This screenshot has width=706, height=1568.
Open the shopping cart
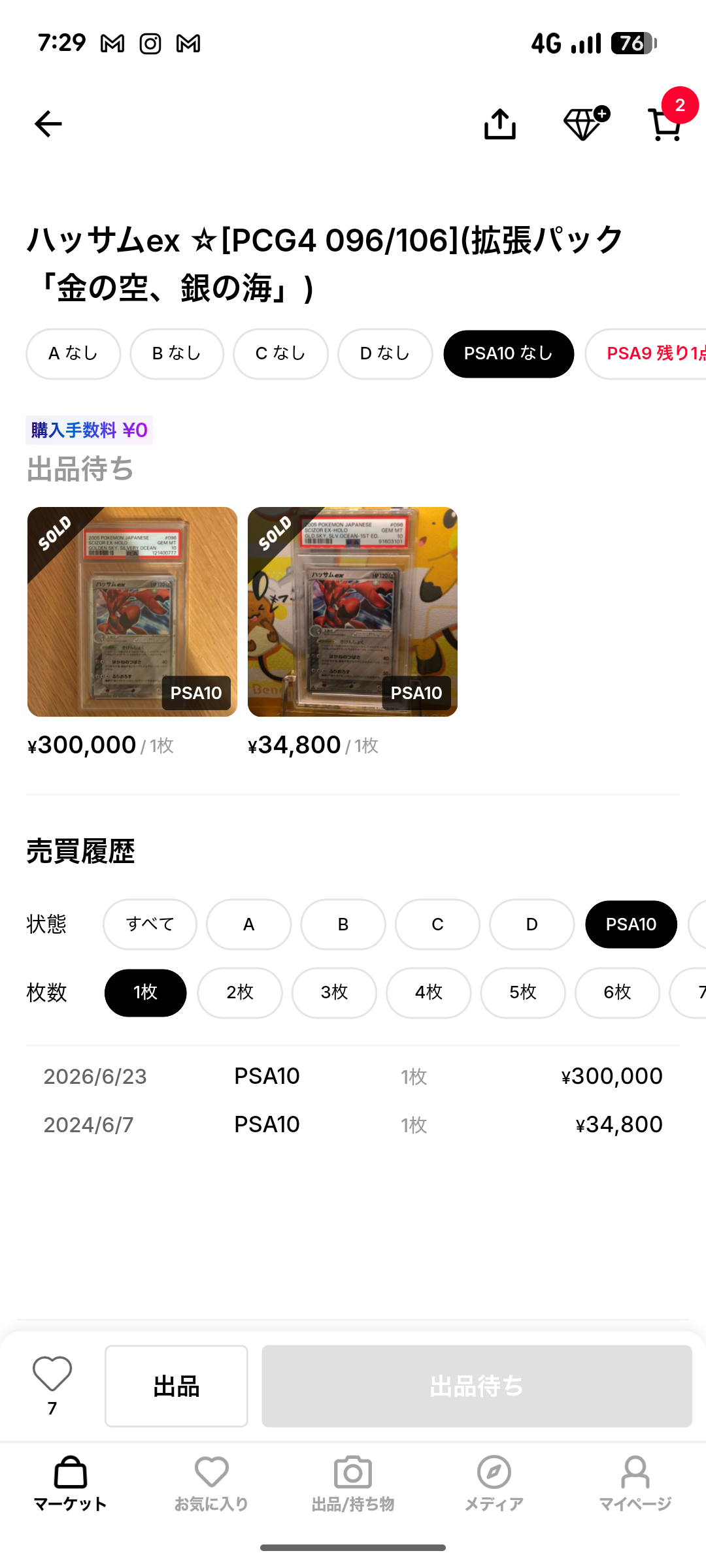[666, 124]
